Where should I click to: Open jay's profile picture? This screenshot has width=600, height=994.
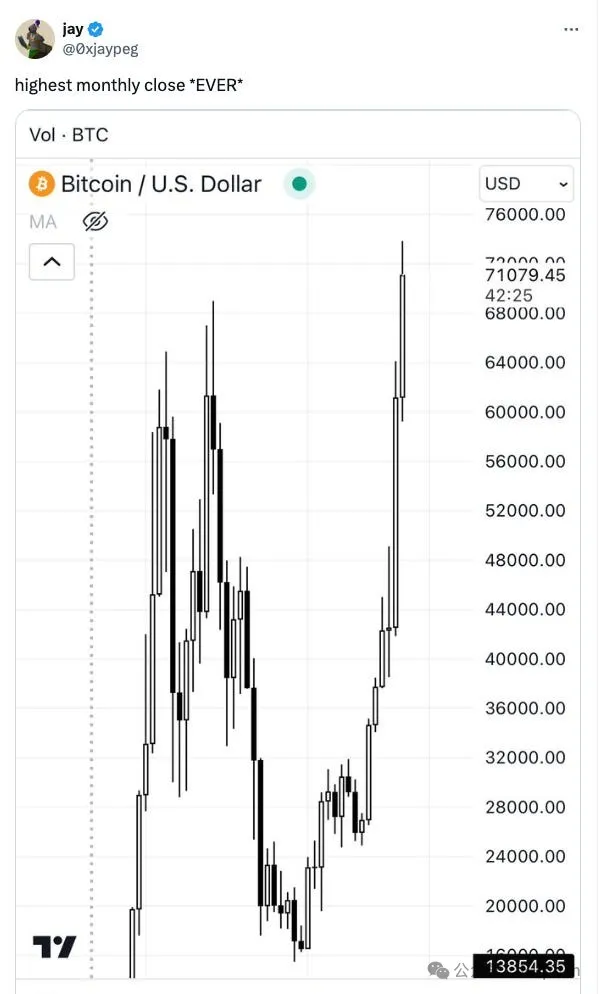pyautogui.click(x=35, y=38)
